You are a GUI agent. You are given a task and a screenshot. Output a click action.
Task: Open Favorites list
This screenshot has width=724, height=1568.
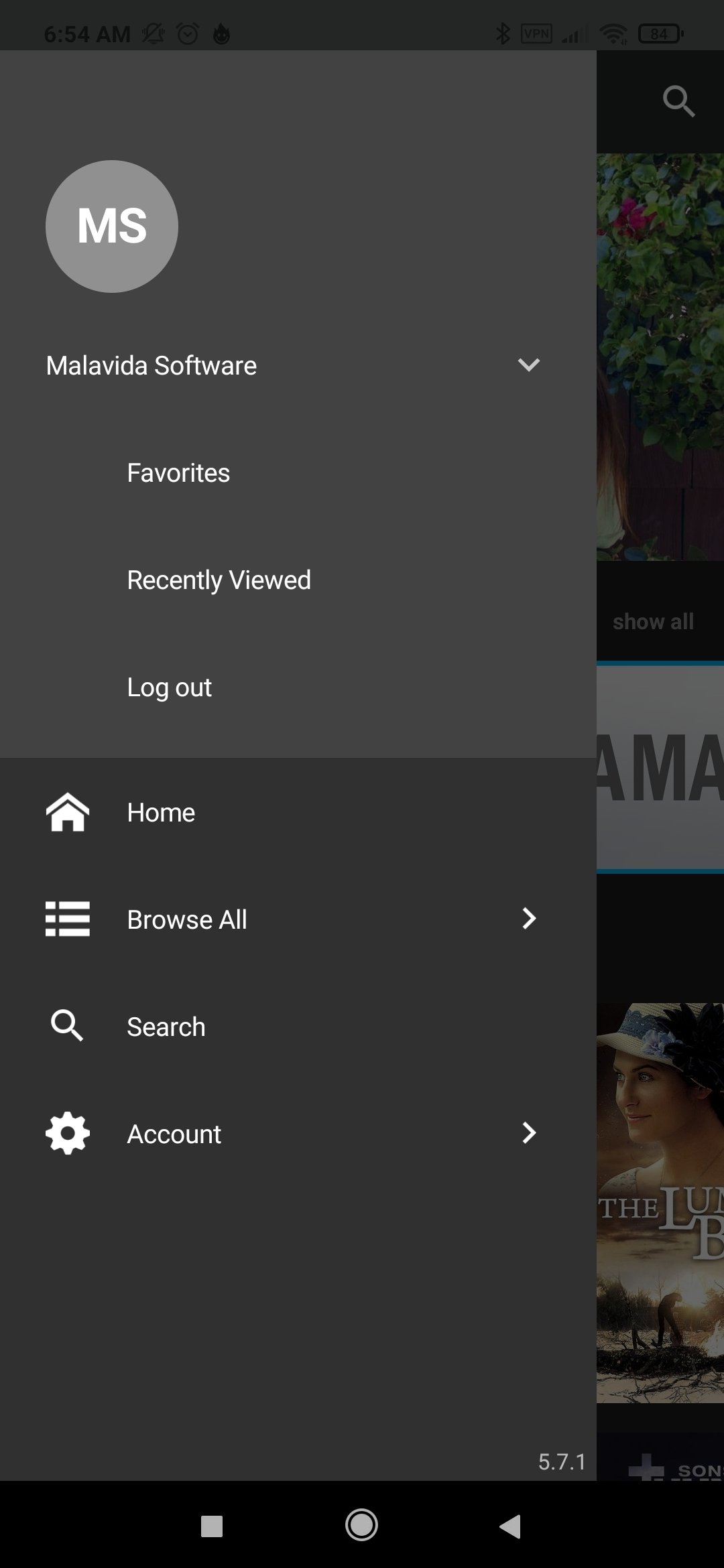[298, 473]
